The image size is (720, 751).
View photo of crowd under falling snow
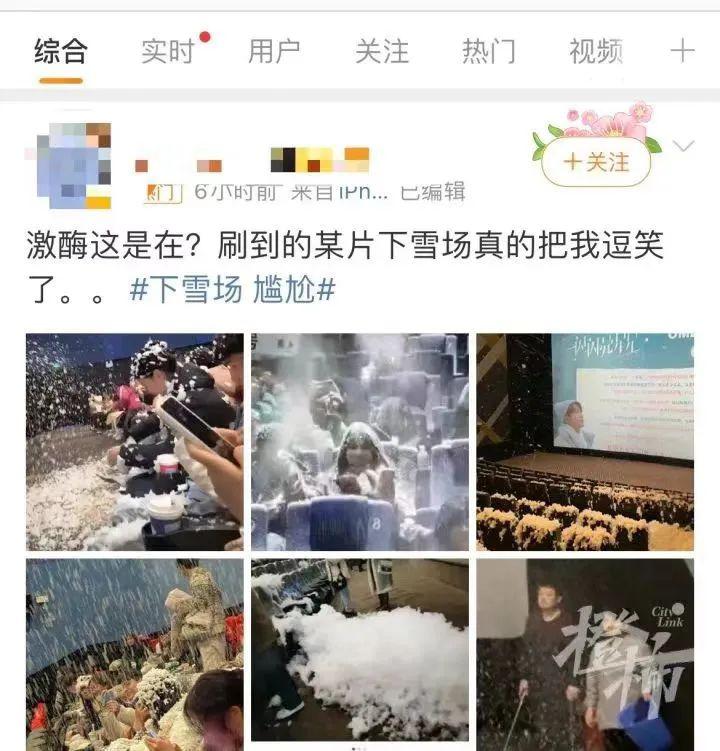134,655
